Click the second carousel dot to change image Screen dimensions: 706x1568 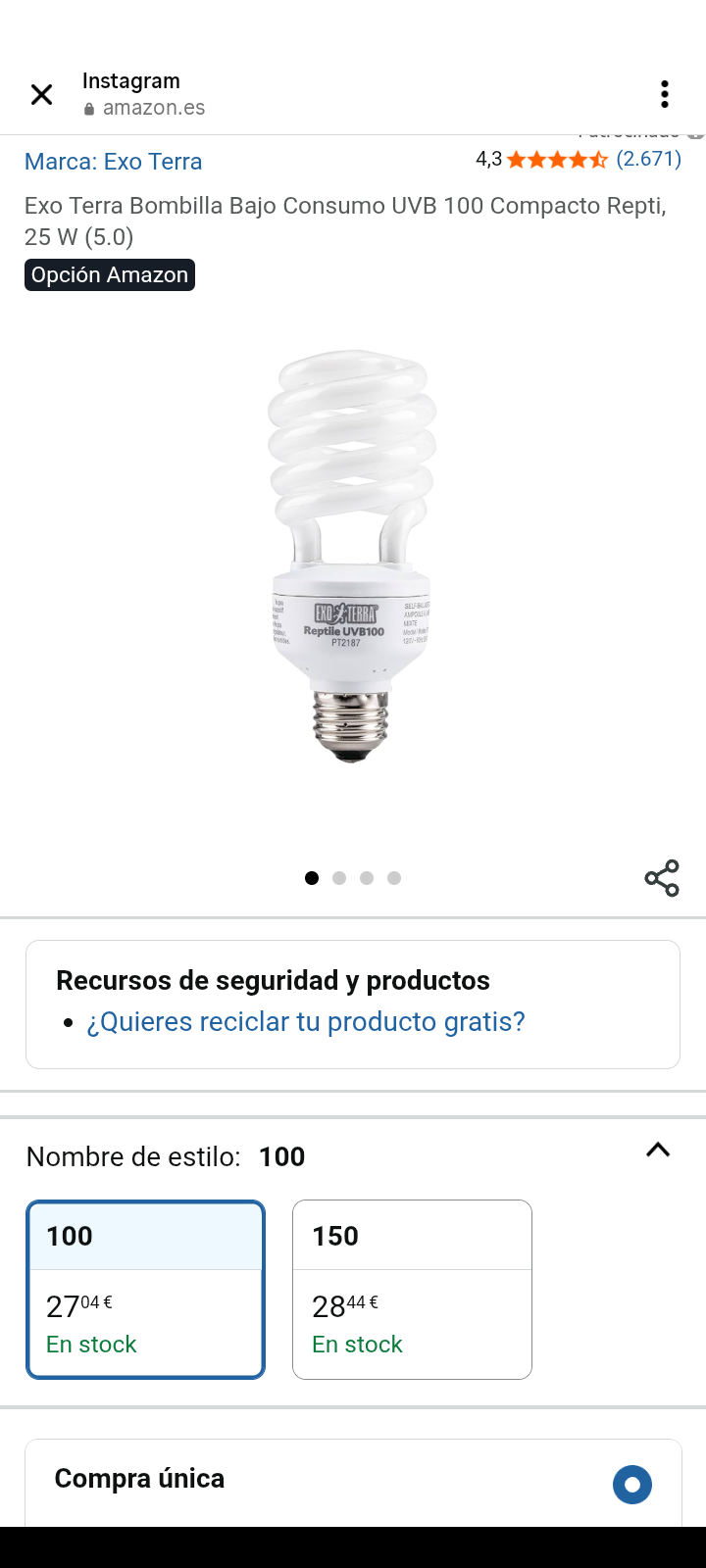tap(338, 878)
